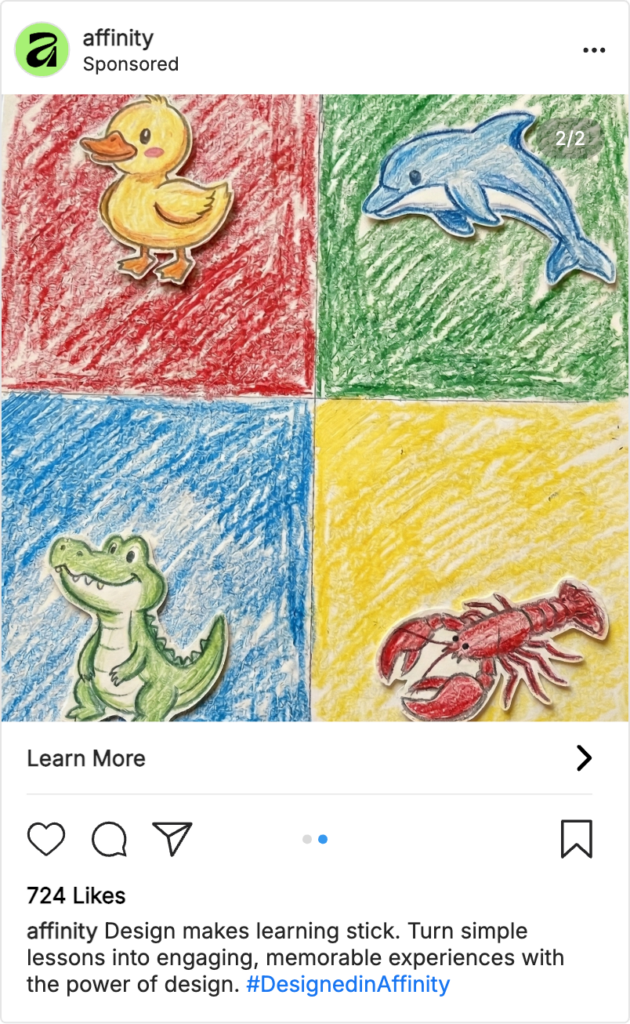Like the affinity post
This screenshot has width=630, height=1024.
tap(46, 838)
